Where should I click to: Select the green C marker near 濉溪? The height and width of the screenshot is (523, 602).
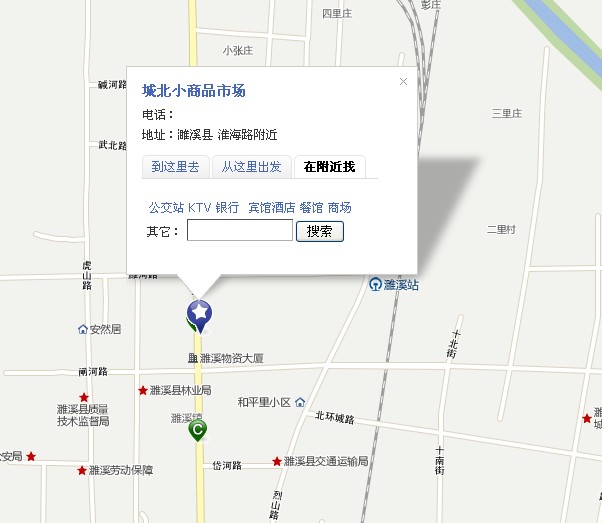click(198, 430)
